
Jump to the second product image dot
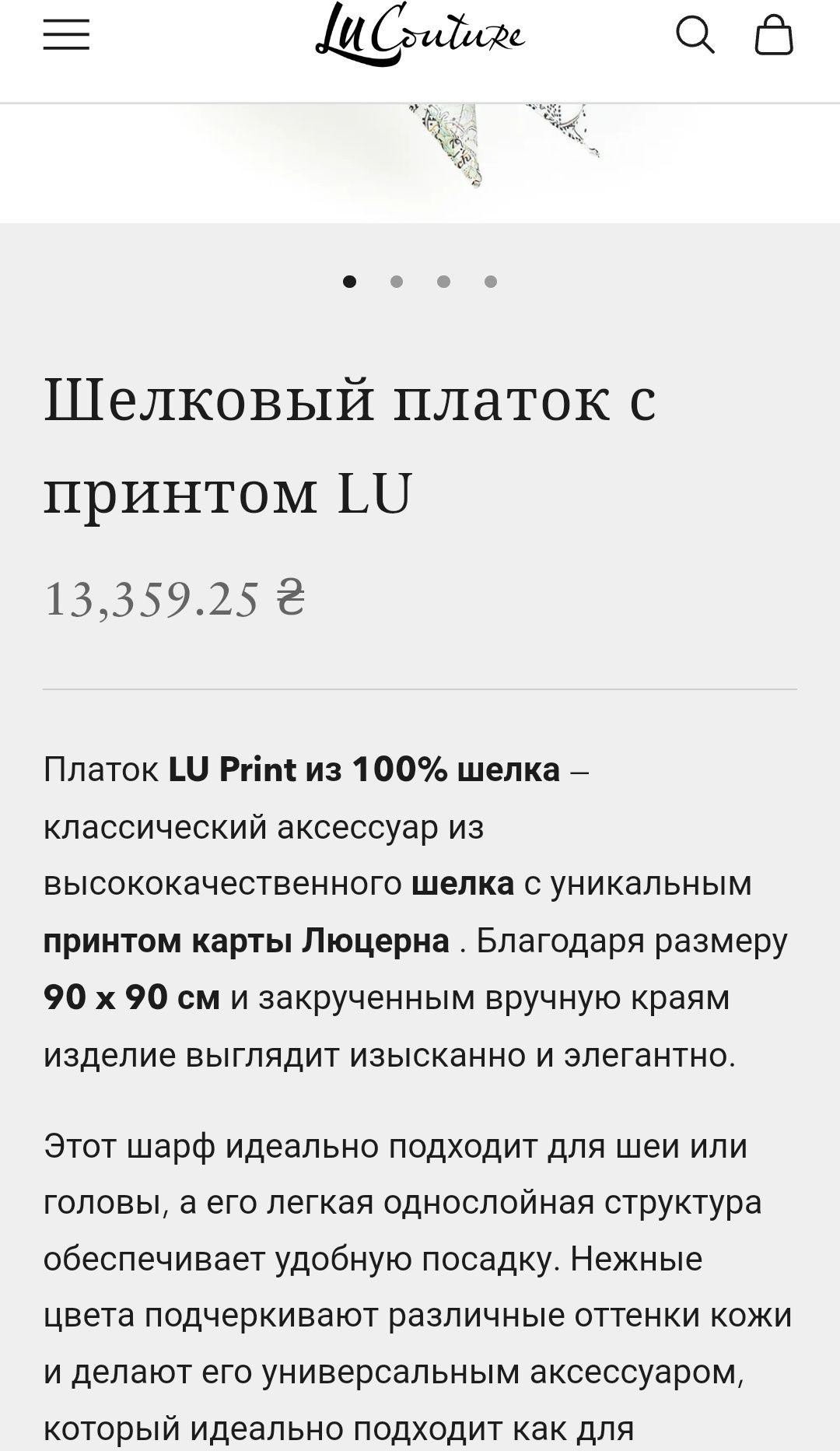pyautogui.click(x=397, y=282)
